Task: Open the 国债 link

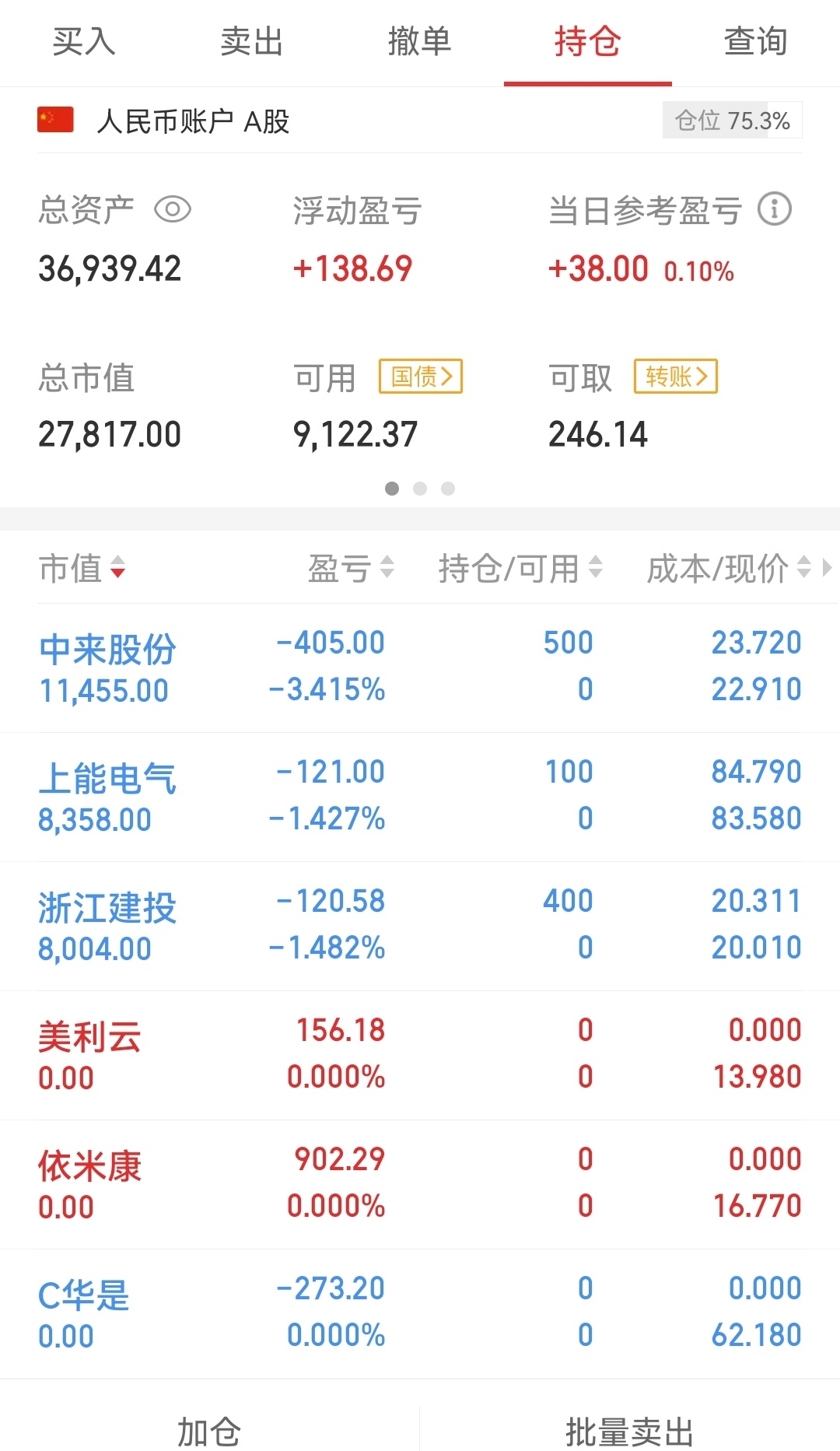Action: (x=421, y=377)
